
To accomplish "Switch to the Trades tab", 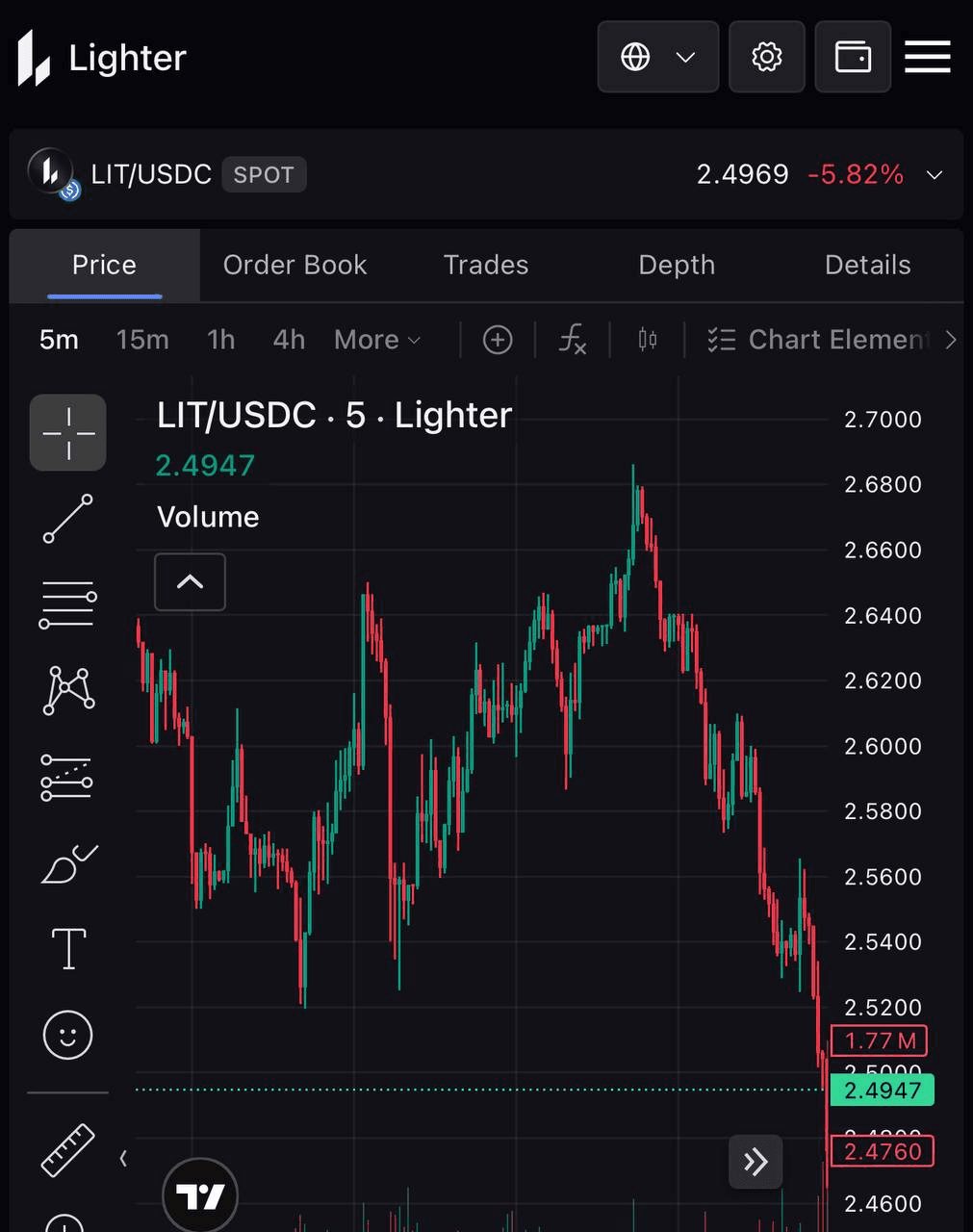I will 485,265.
